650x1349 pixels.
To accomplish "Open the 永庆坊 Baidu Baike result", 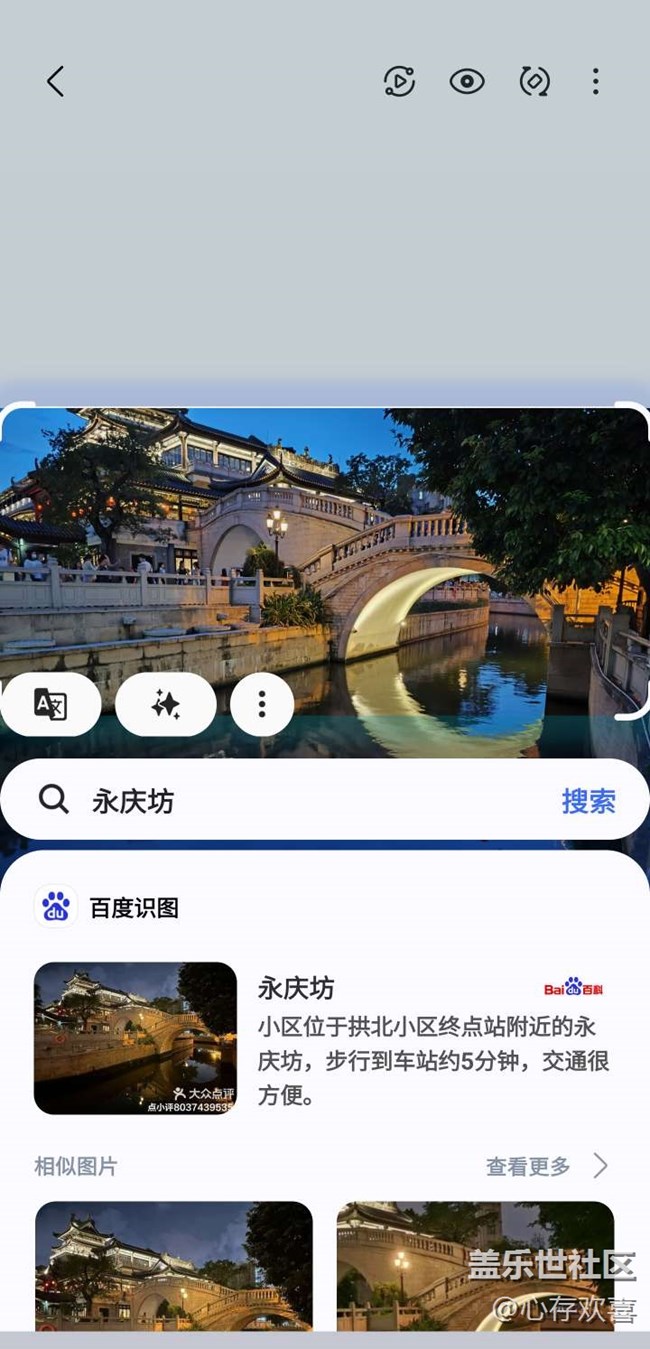I will click(x=324, y=1038).
